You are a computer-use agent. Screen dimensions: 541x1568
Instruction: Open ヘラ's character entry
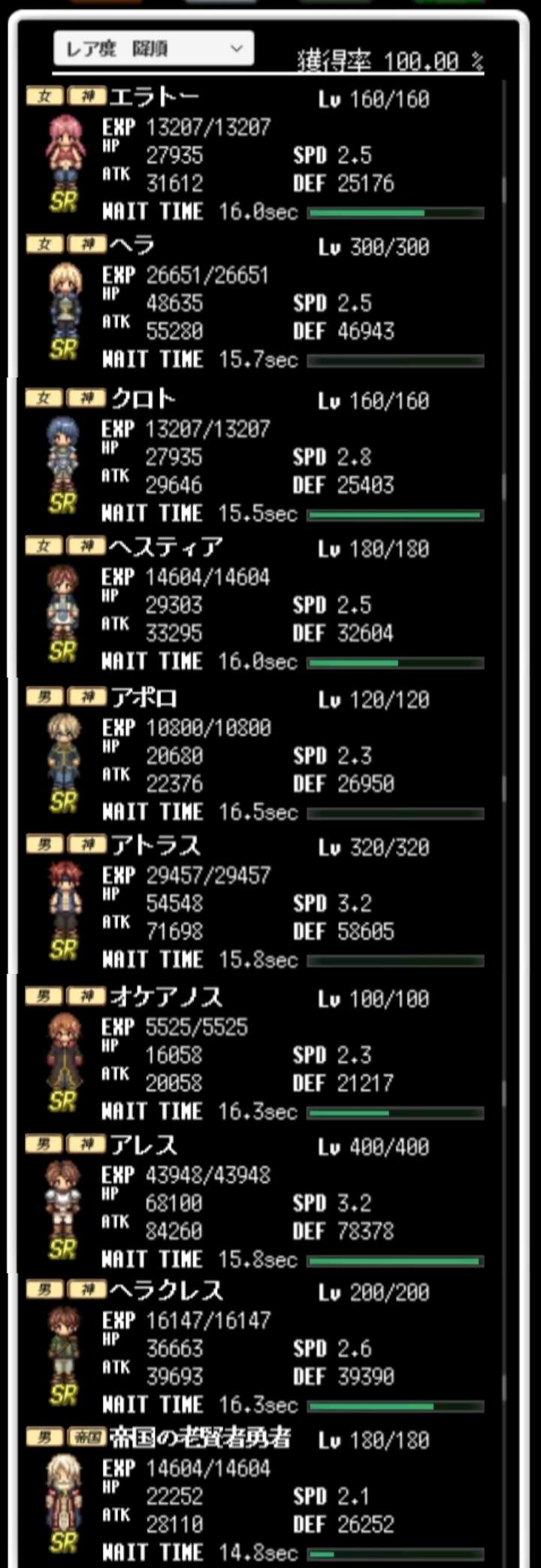pos(255,304)
